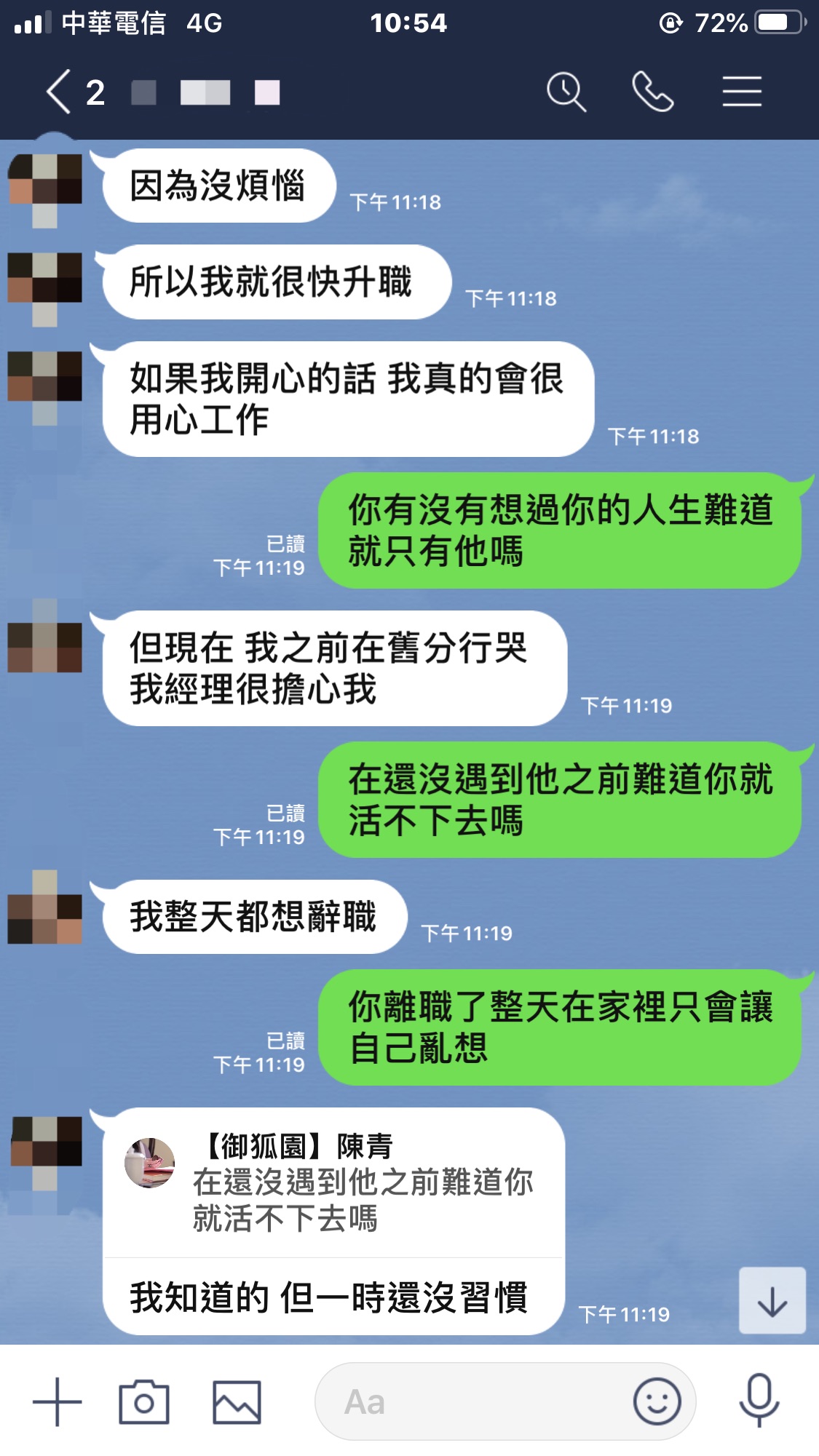Open the photo gallery picker

(237, 1401)
